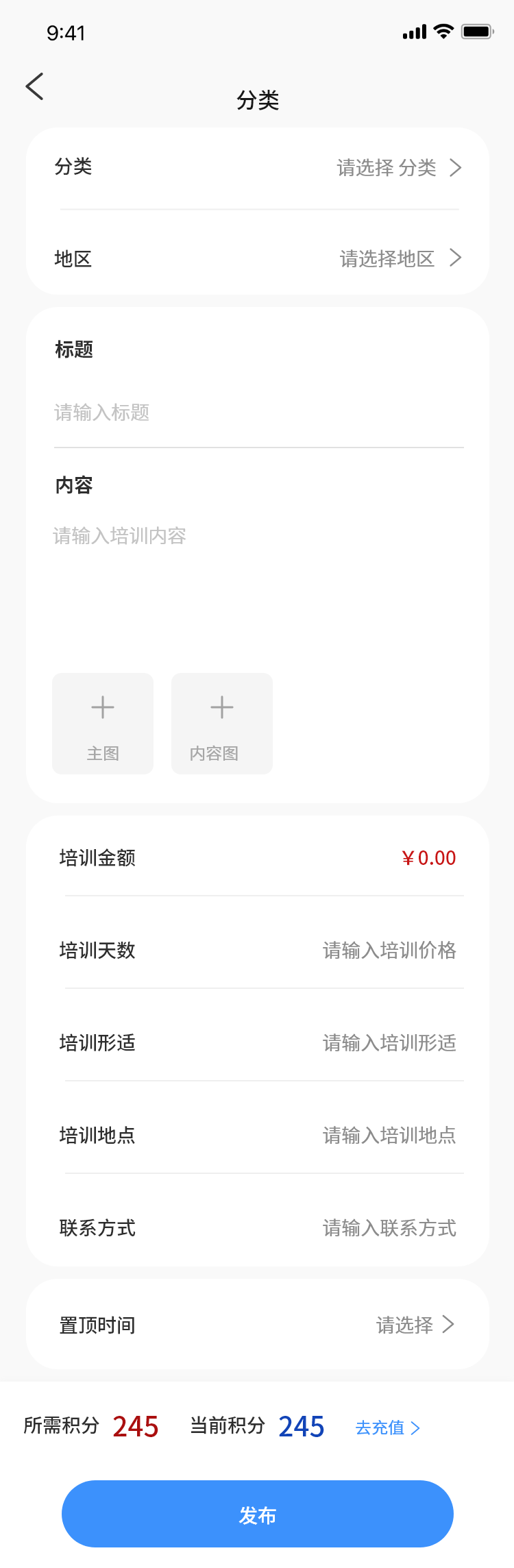Image resolution: width=514 pixels, height=1568 pixels.
Task: Fill in the 培训地点 field
Action: 389,1136
